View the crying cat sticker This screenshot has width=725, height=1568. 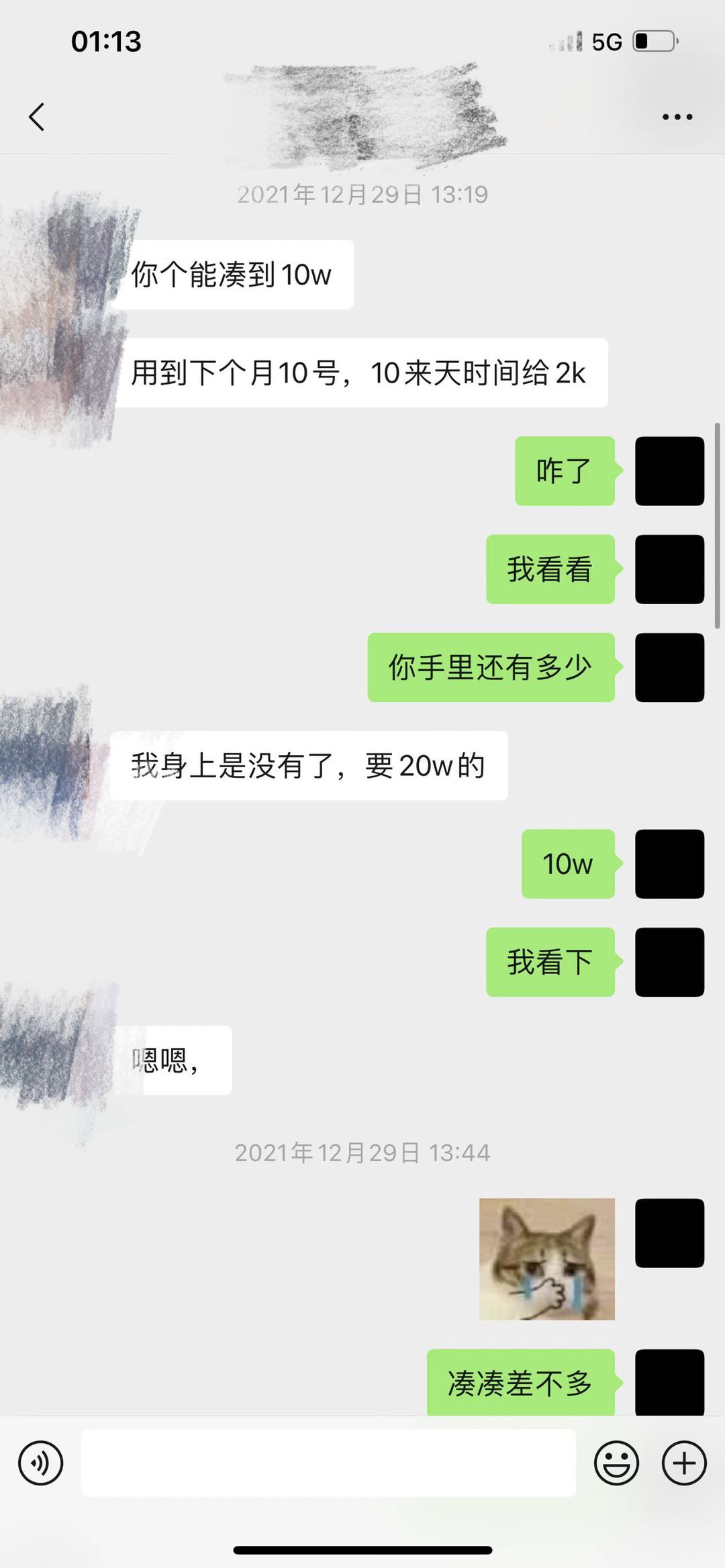pyautogui.click(x=546, y=1259)
